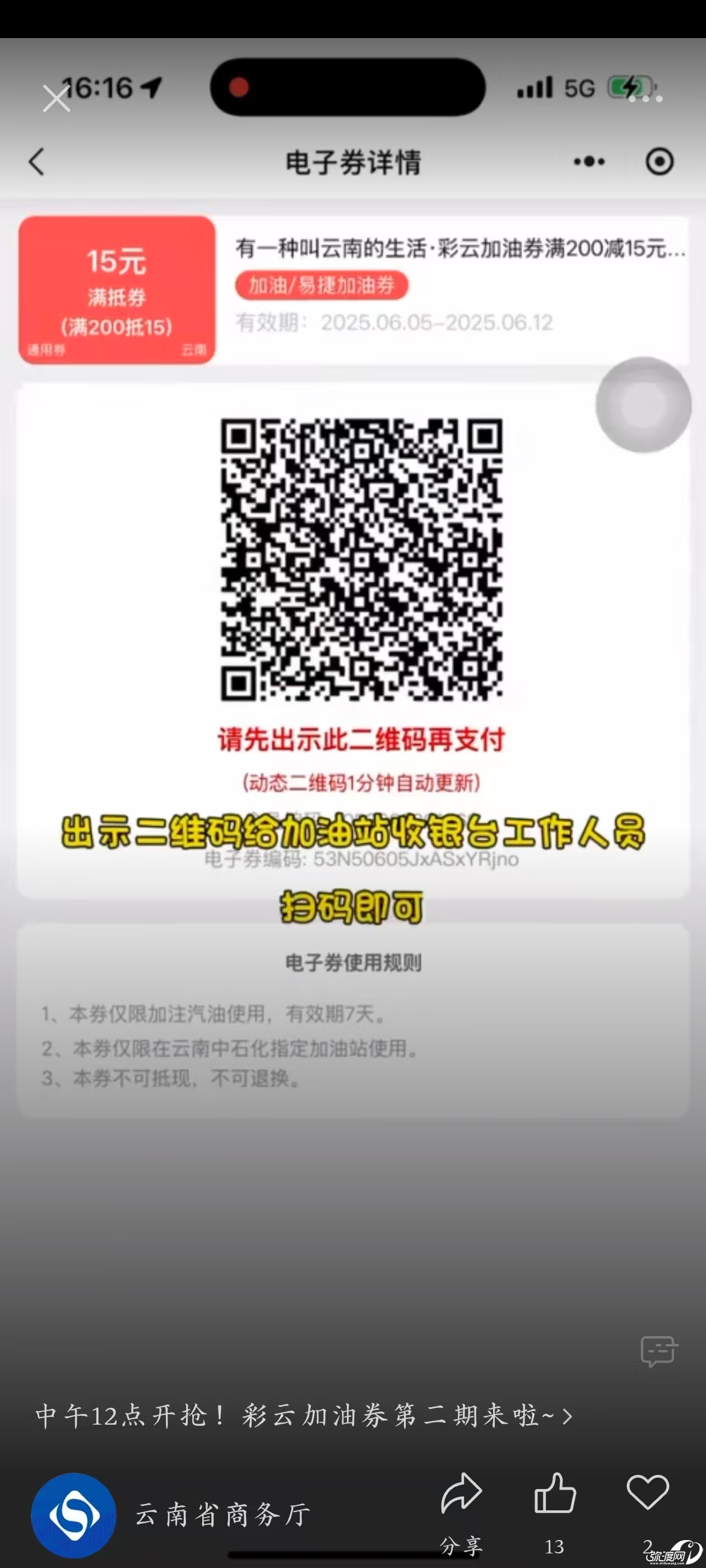Give the video a thumbs up
This screenshot has width=706, height=1568.
pos(554,1495)
